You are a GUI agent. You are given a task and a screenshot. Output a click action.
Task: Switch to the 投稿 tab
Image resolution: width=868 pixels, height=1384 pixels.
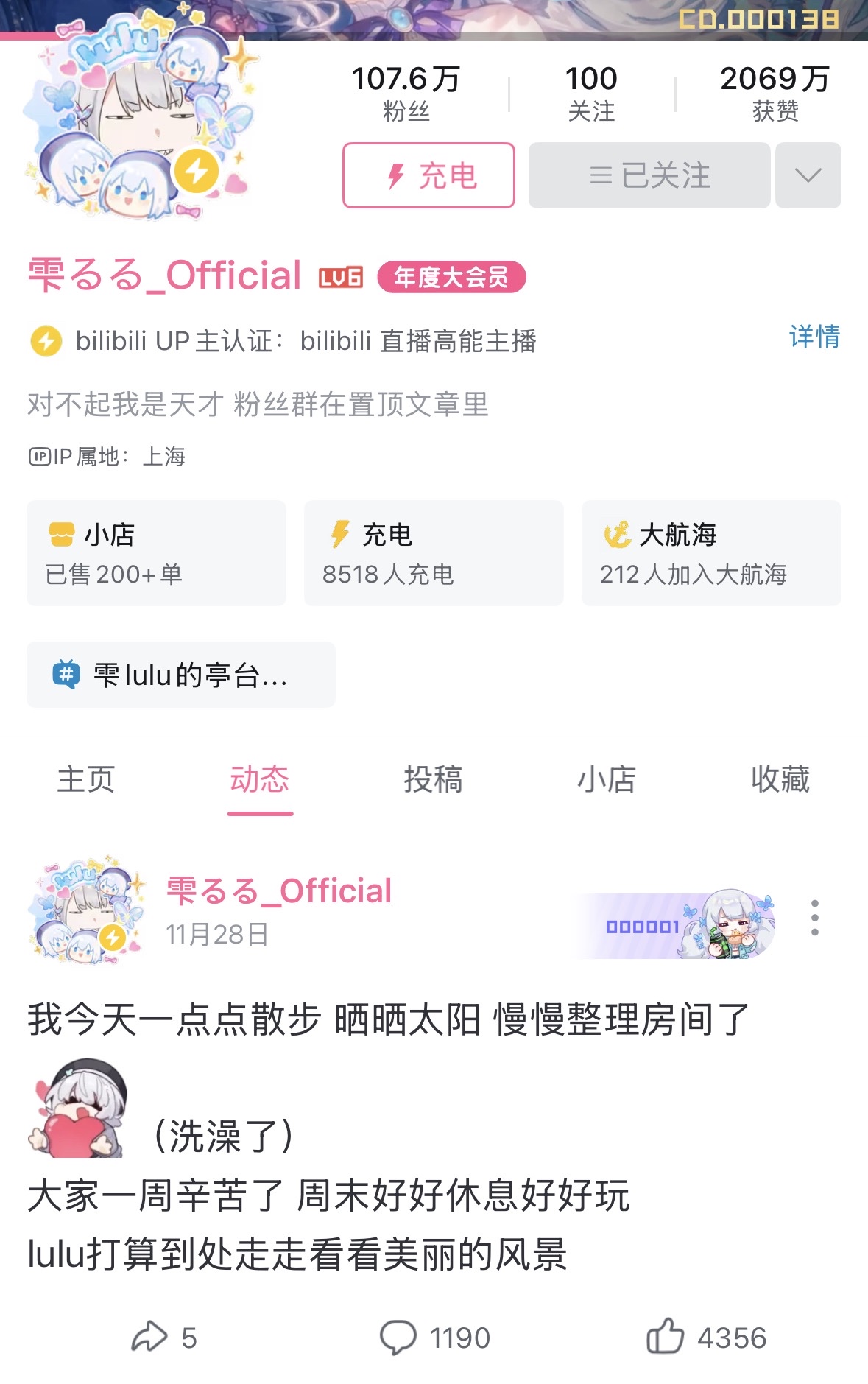point(433,779)
